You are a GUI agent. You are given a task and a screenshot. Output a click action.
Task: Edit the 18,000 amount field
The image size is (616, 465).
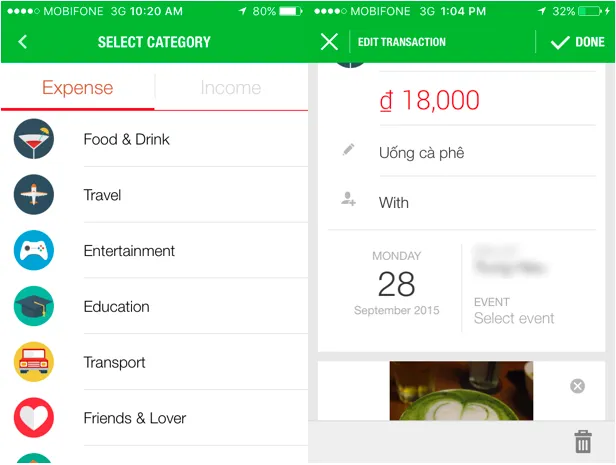(x=430, y=100)
